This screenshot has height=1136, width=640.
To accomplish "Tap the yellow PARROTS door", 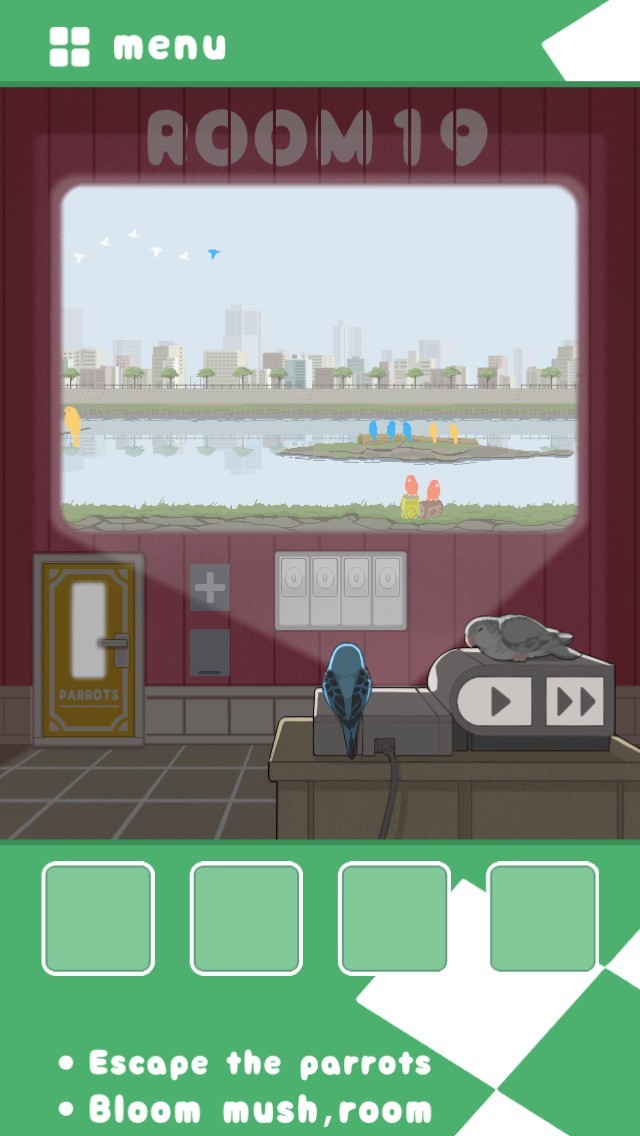I will [88, 649].
